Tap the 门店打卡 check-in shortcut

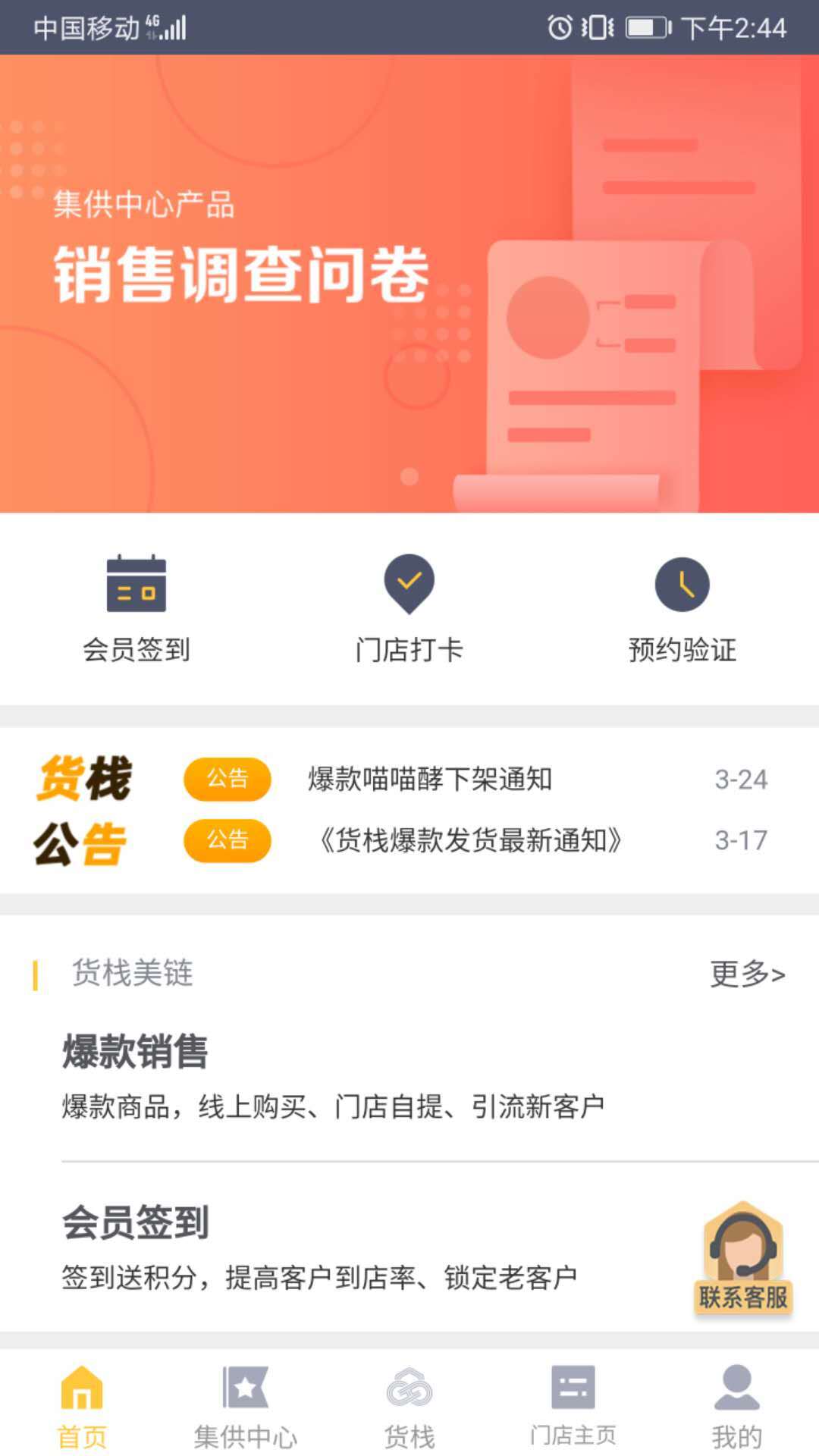(x=409, y=608)
